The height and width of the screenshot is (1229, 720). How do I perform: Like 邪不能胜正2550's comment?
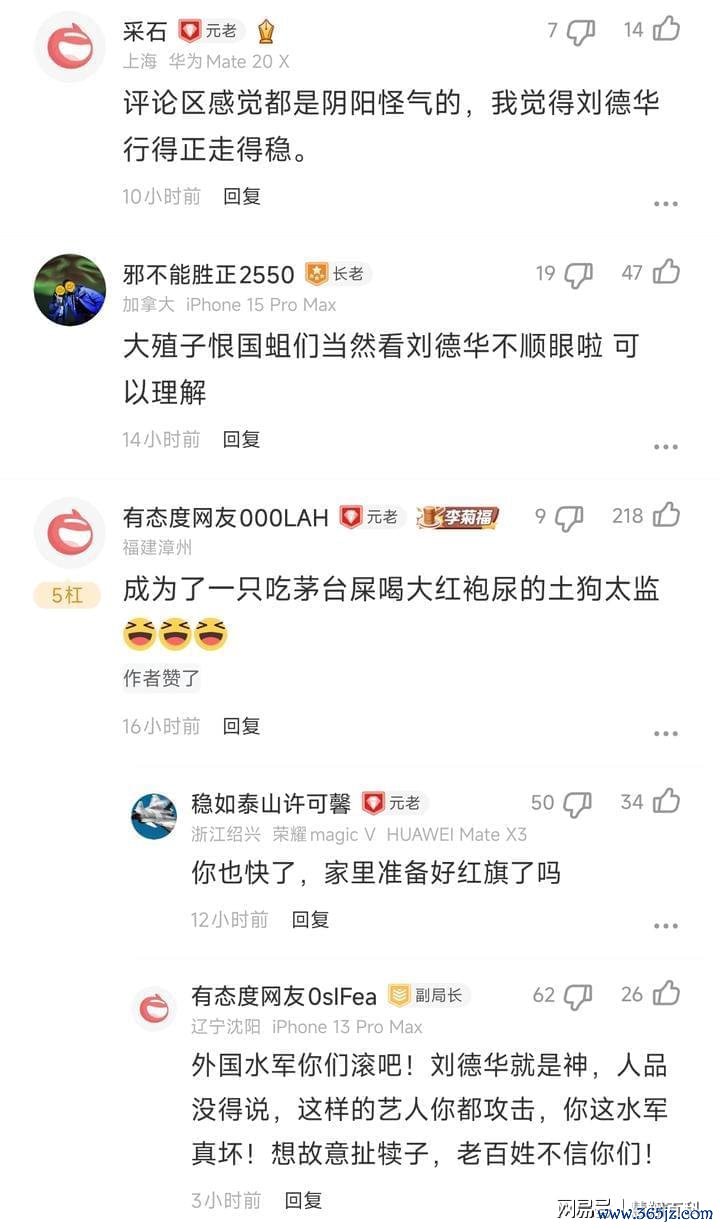[x=666, y=272]
